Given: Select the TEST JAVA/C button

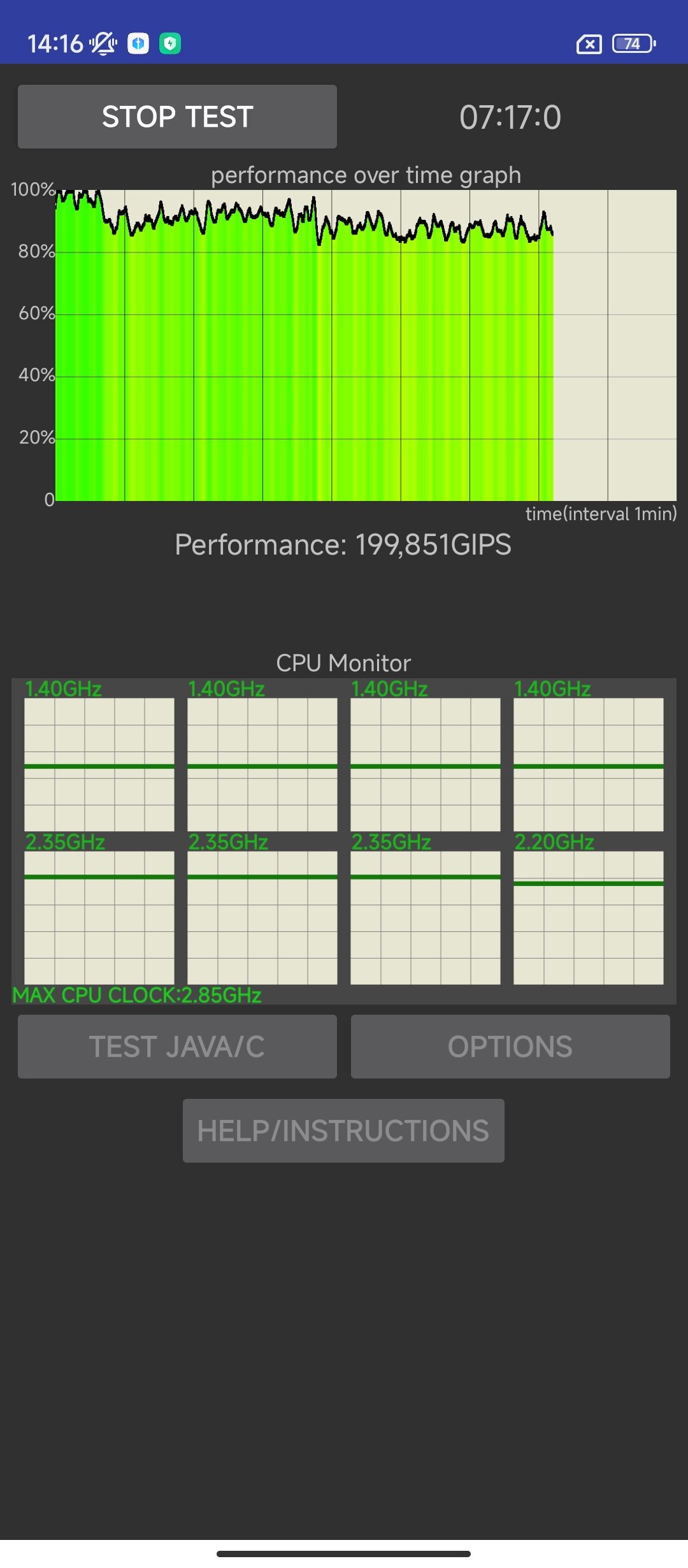Looking at the screenshot, I should [x=177, y=1047].
